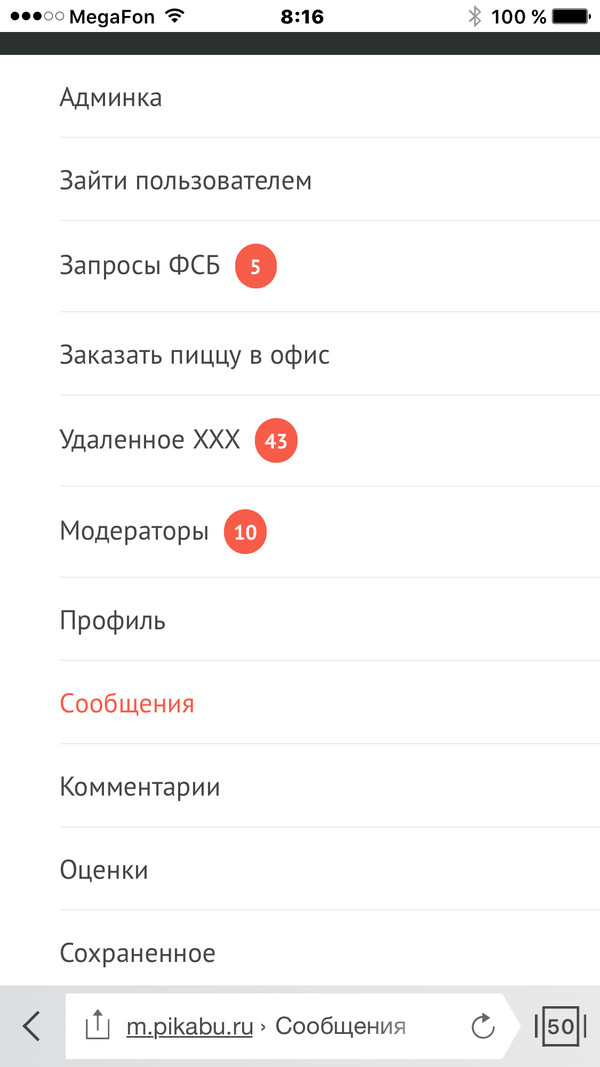This screenshot has height=1067, width=600.
Task: Select the highlighted Сообщения item
Action: pos(127,703)
